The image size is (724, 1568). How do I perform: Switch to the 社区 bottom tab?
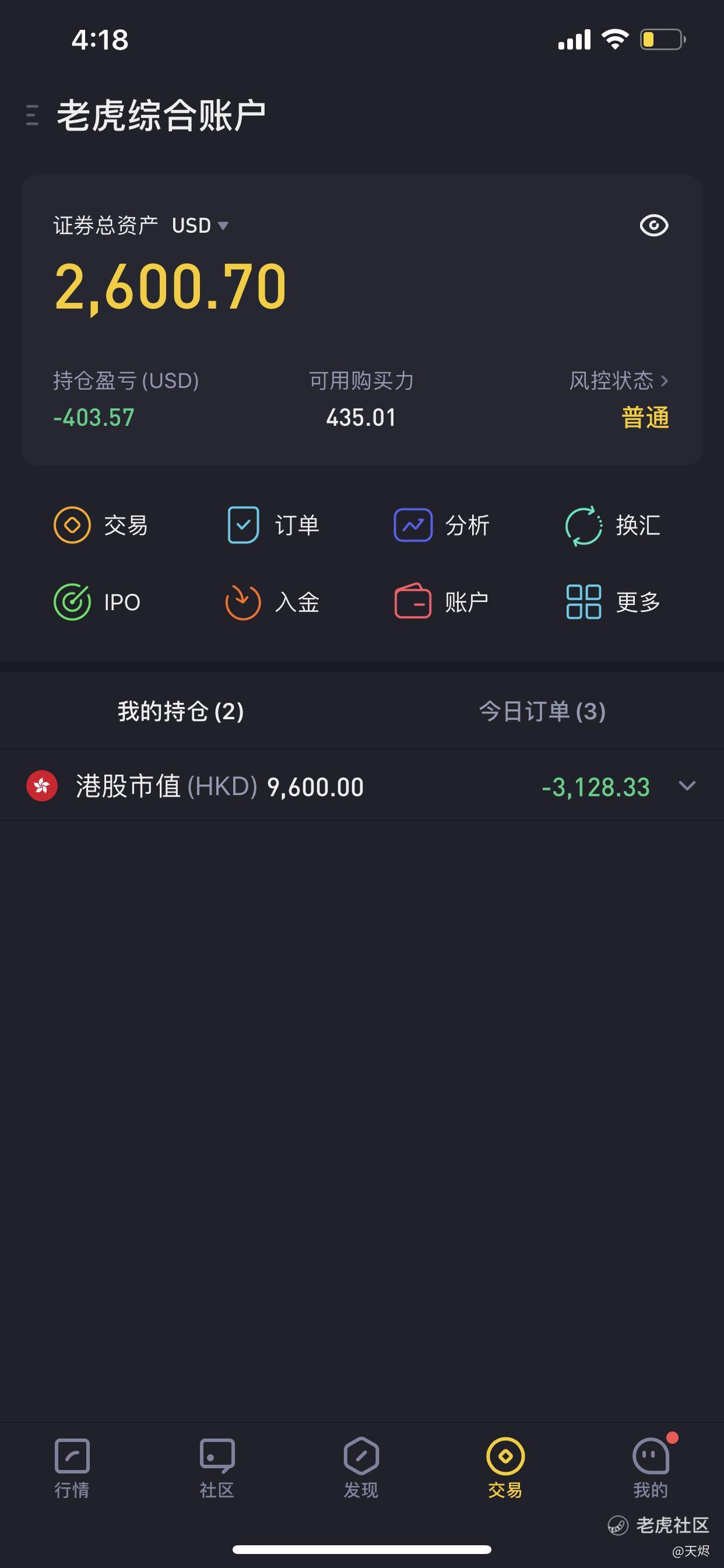[217, 1468]
